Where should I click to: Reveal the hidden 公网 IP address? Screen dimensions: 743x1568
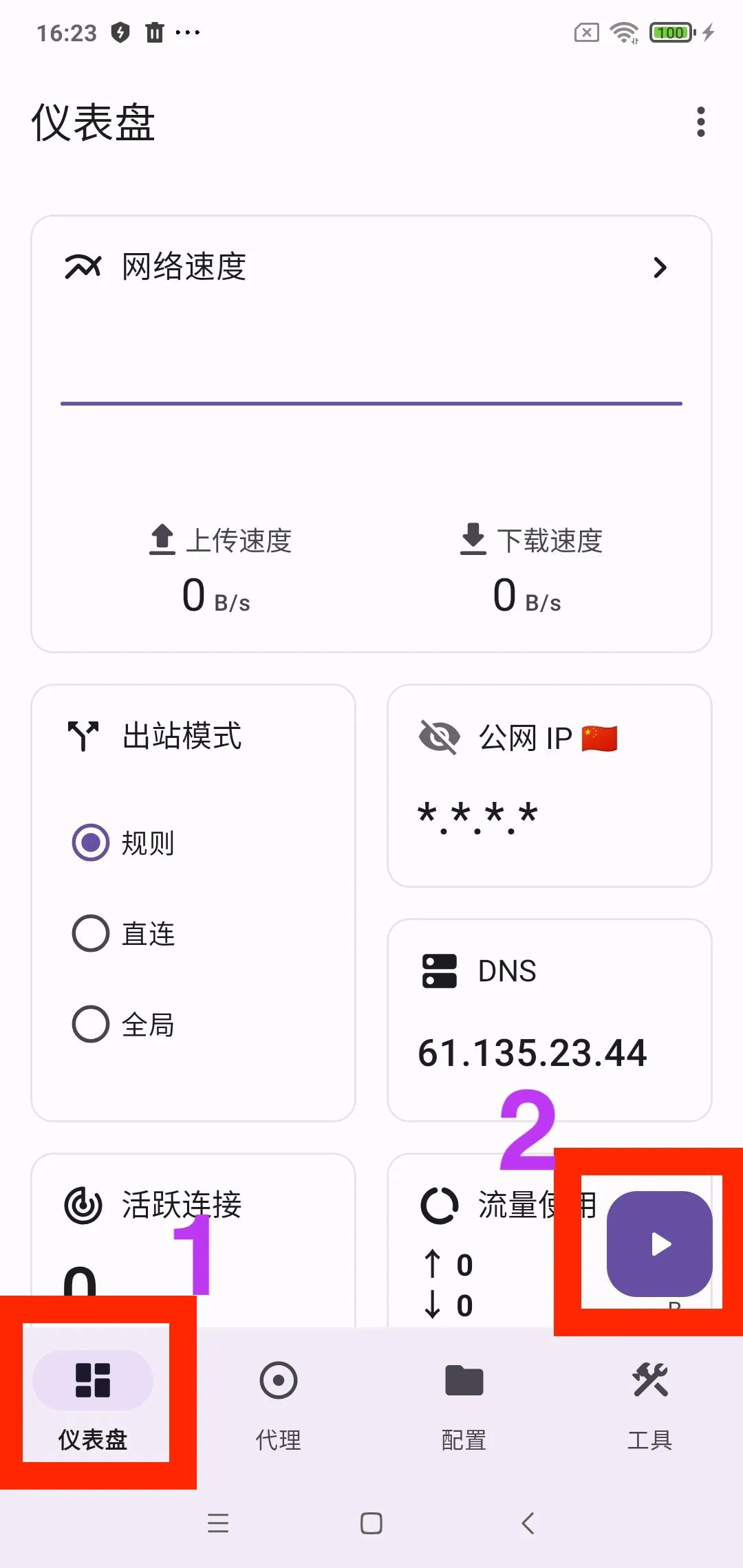coord(439,738)
